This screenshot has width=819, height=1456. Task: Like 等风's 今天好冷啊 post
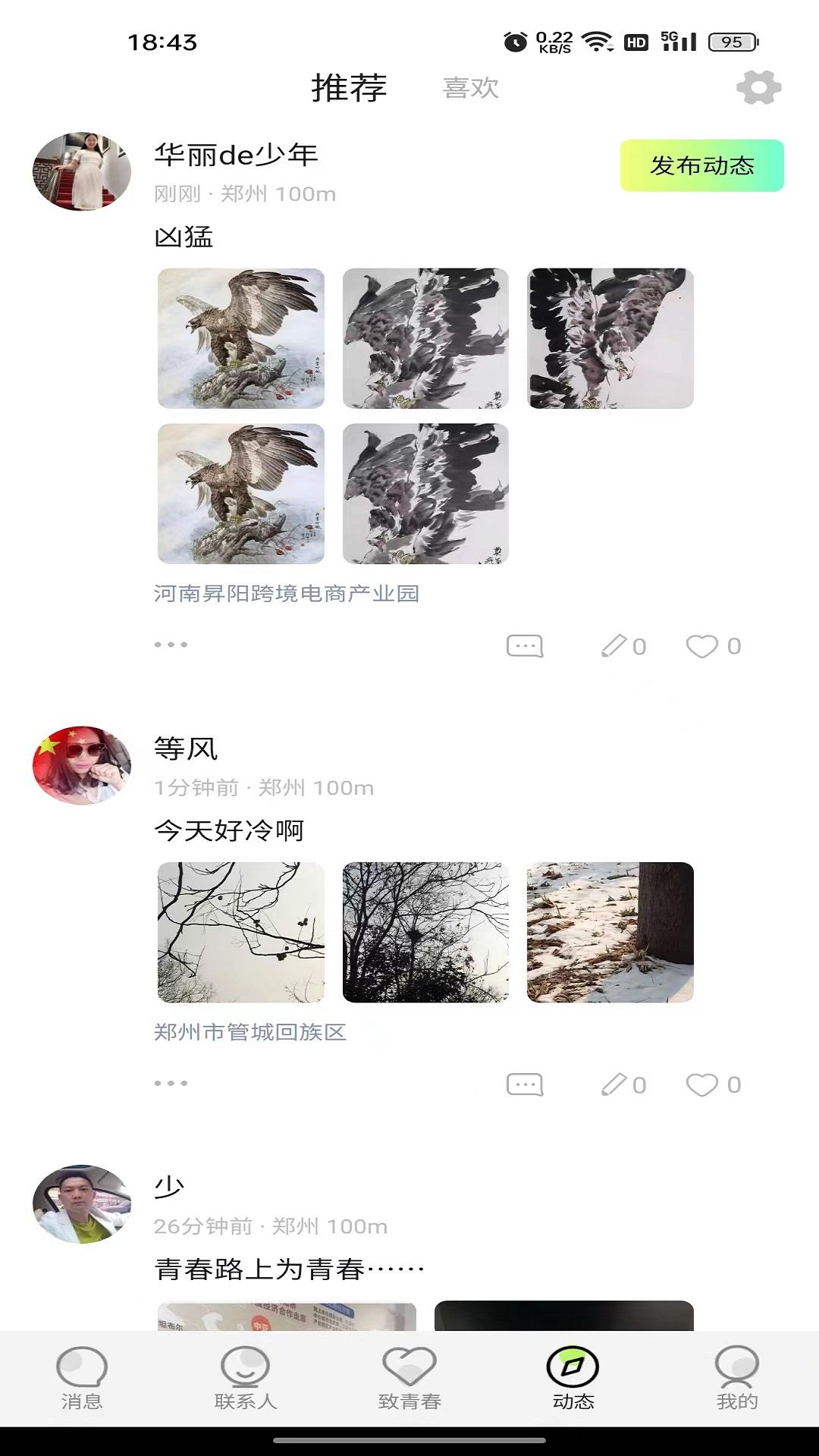(x=702, y=1084)
